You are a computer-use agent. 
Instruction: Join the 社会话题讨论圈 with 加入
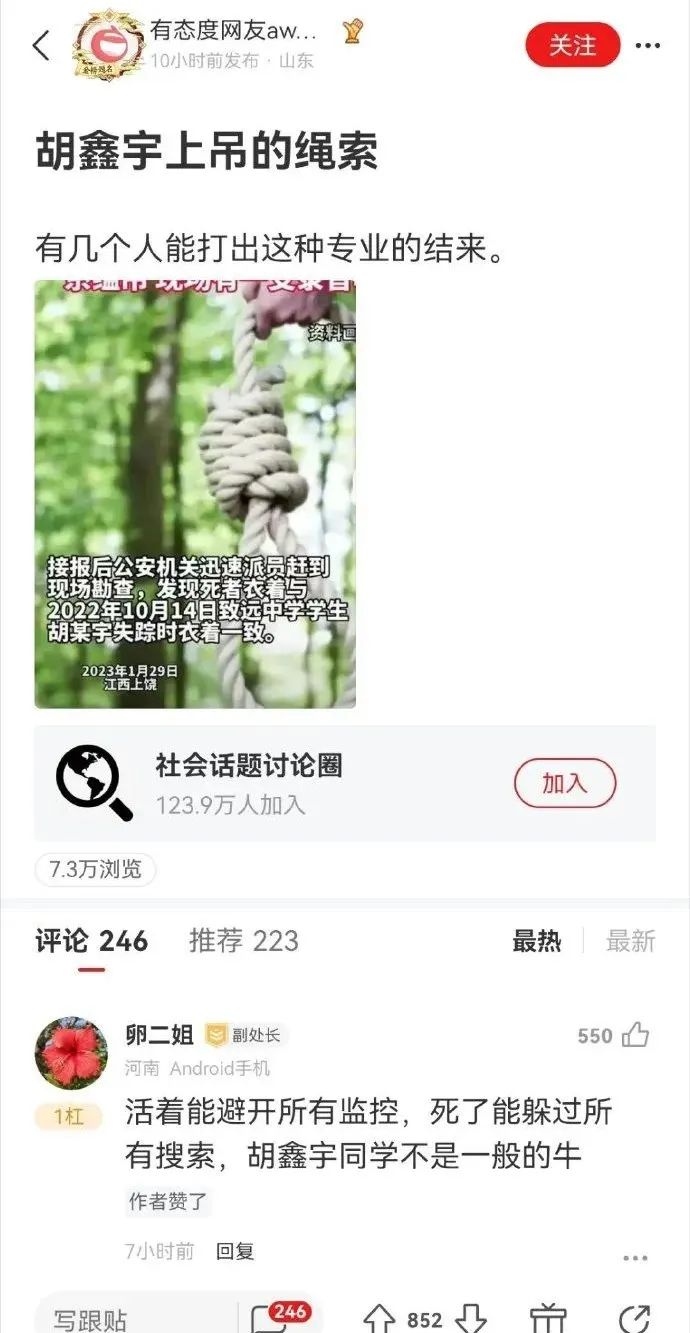tap(565, 783)
